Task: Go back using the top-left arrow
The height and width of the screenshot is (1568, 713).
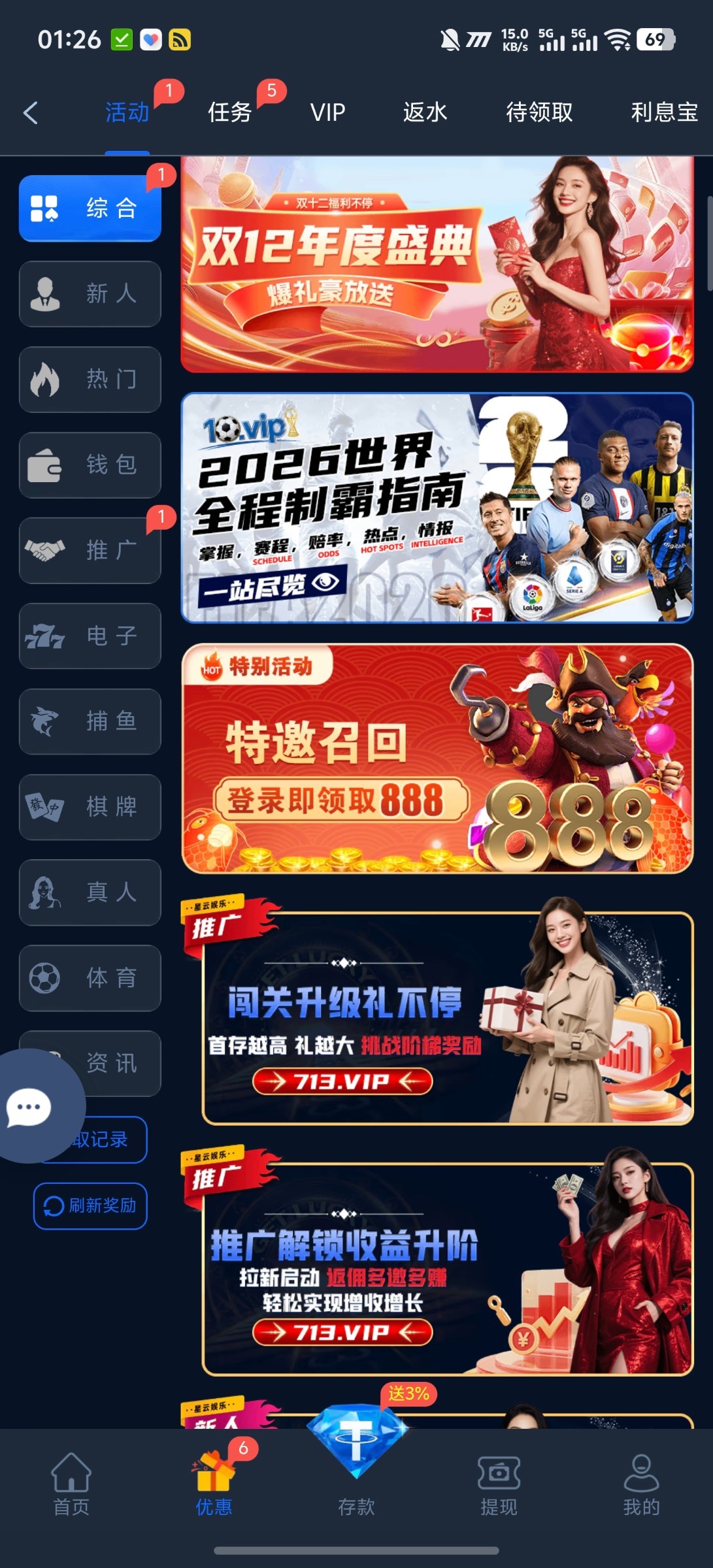Action: (31, 112)
